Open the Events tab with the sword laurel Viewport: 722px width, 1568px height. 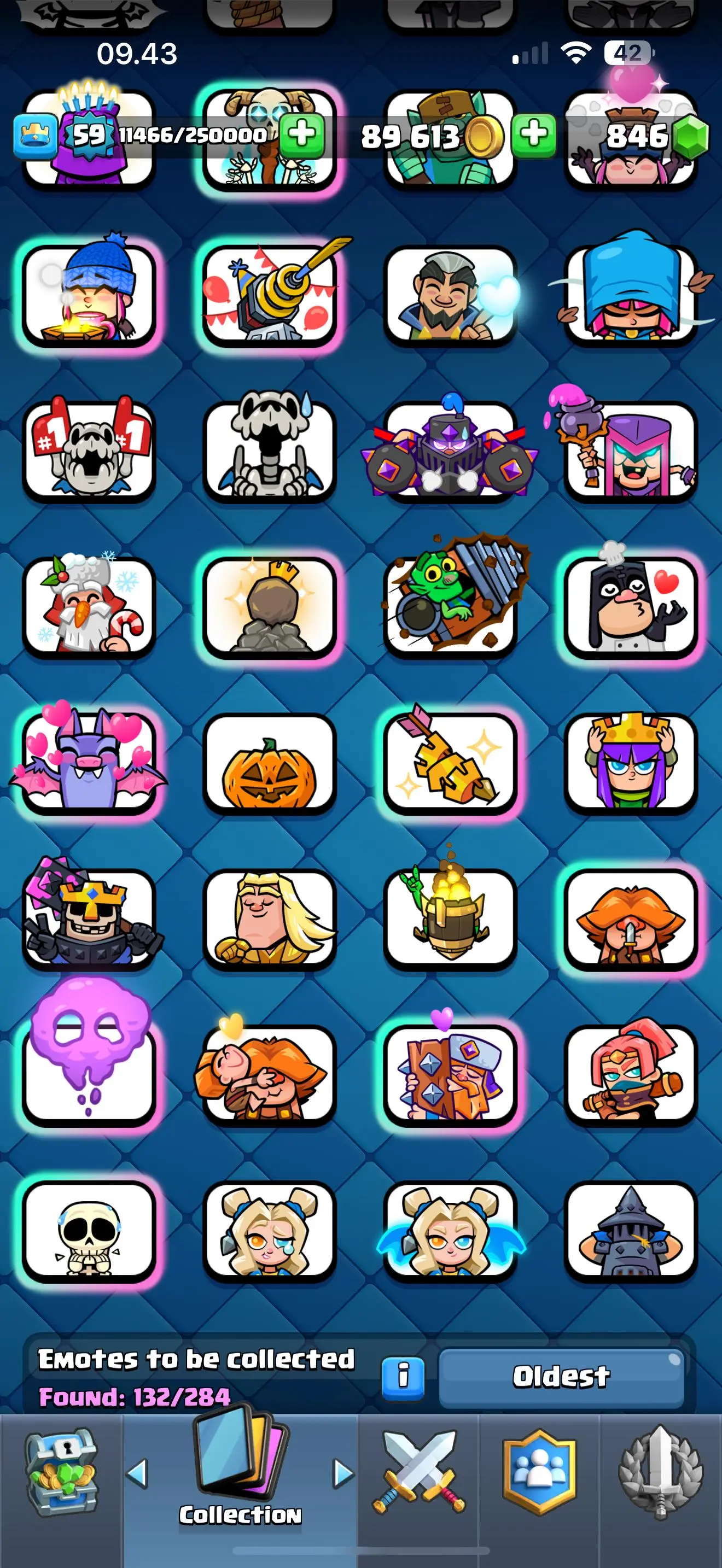[x=661, y=1473]
